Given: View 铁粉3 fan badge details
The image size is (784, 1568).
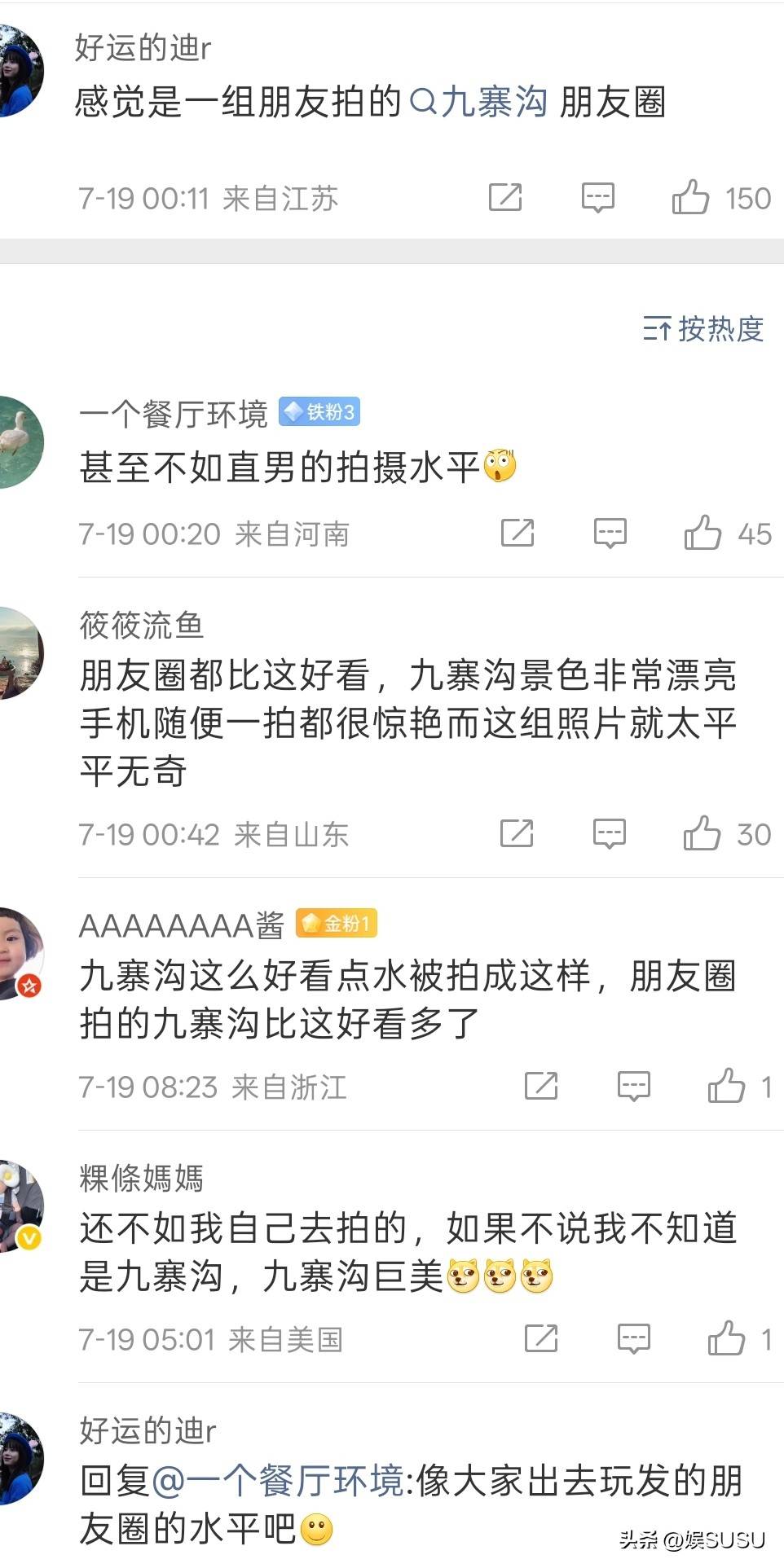Looking at the screenshot, I should 319,412.
